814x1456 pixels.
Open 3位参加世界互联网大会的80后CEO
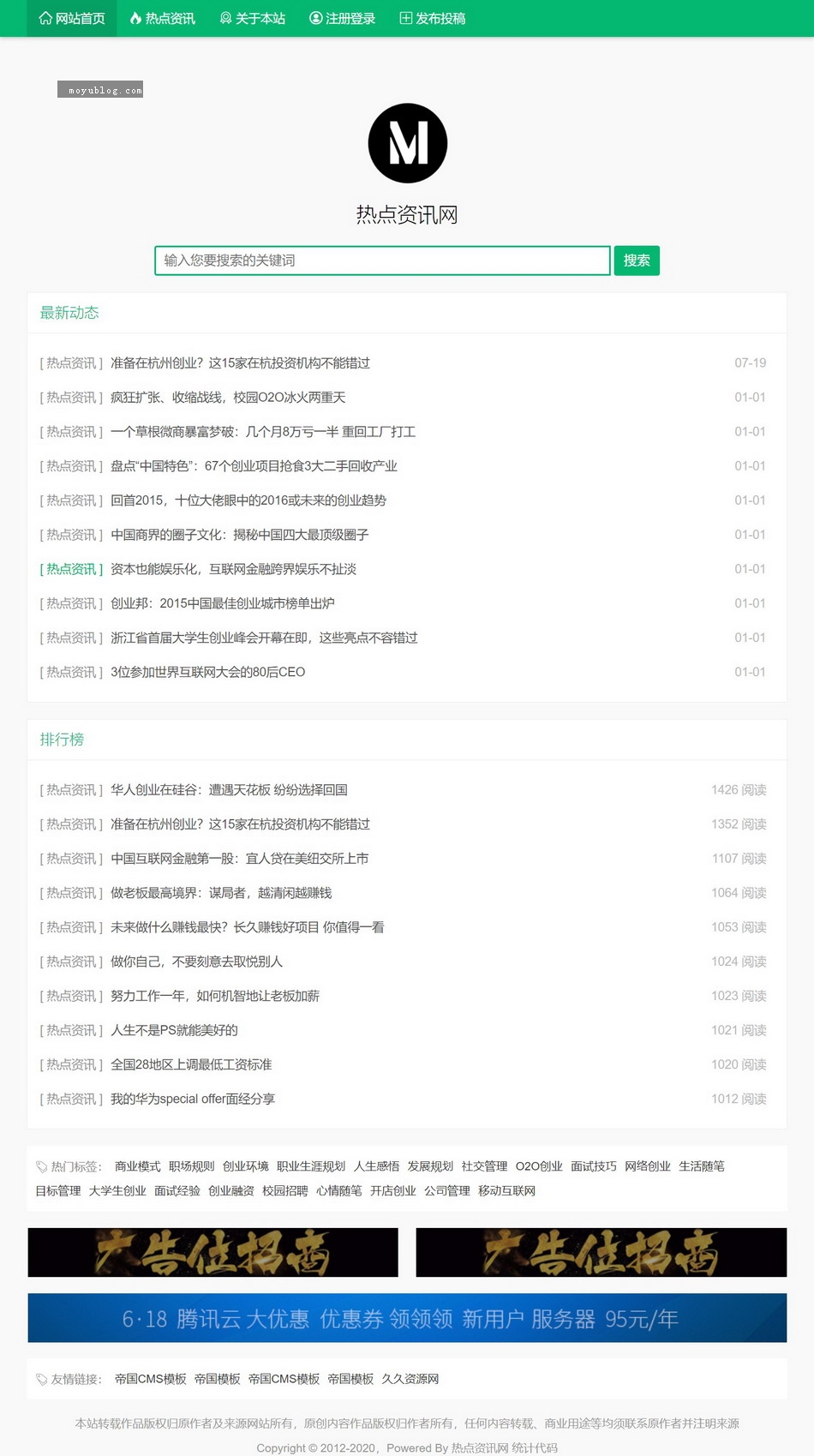[x=208, y=672]
